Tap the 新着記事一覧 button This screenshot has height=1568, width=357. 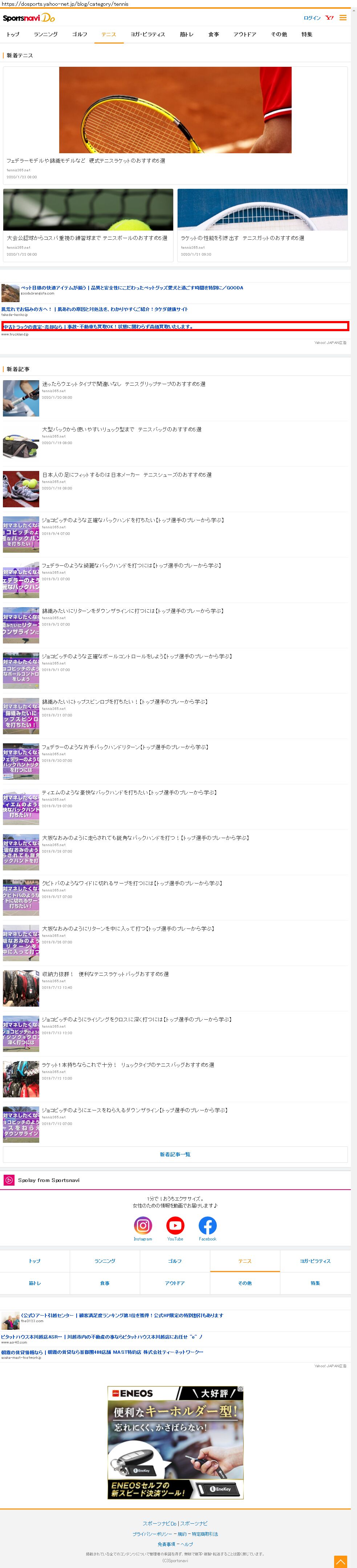(175, 1154)
